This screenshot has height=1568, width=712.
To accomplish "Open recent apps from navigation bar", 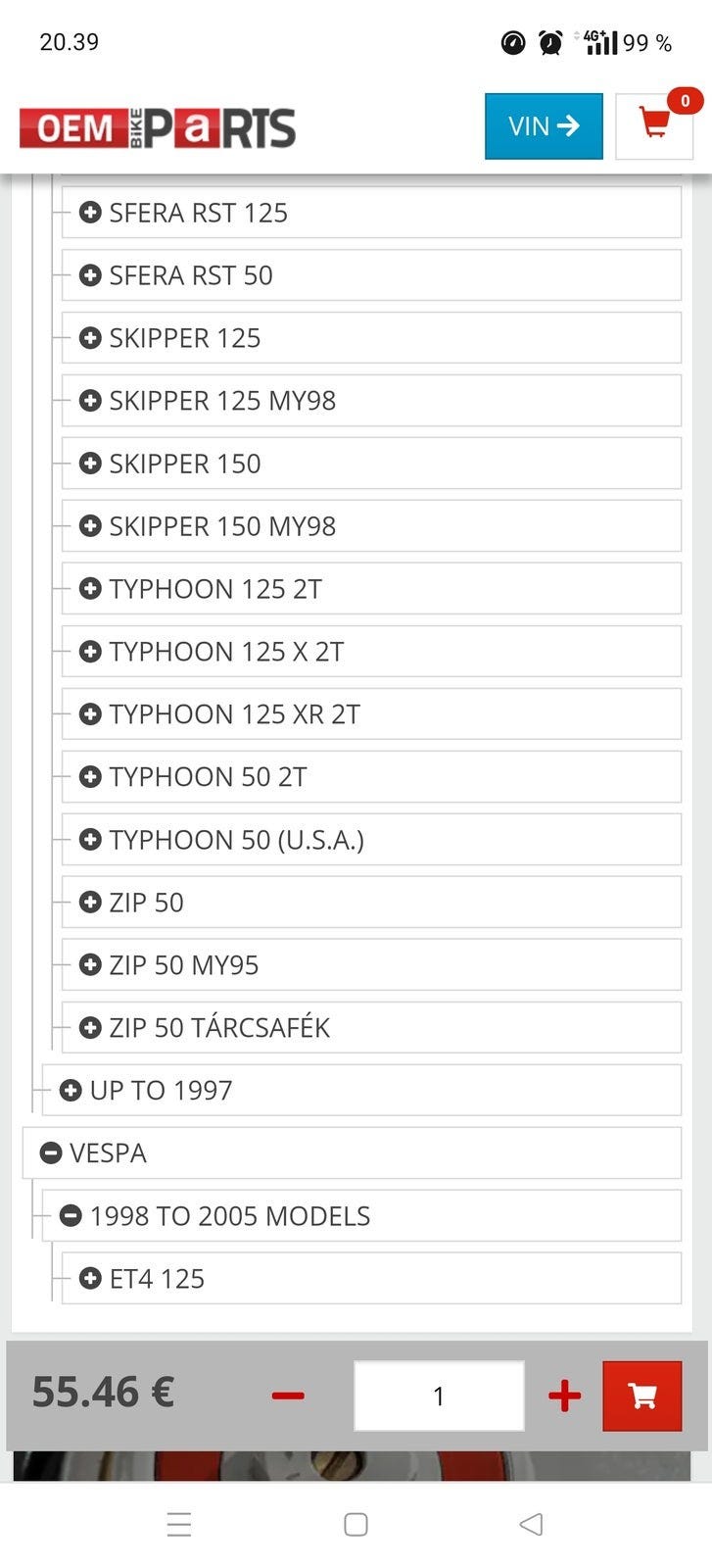I will tap(179, 1524).
